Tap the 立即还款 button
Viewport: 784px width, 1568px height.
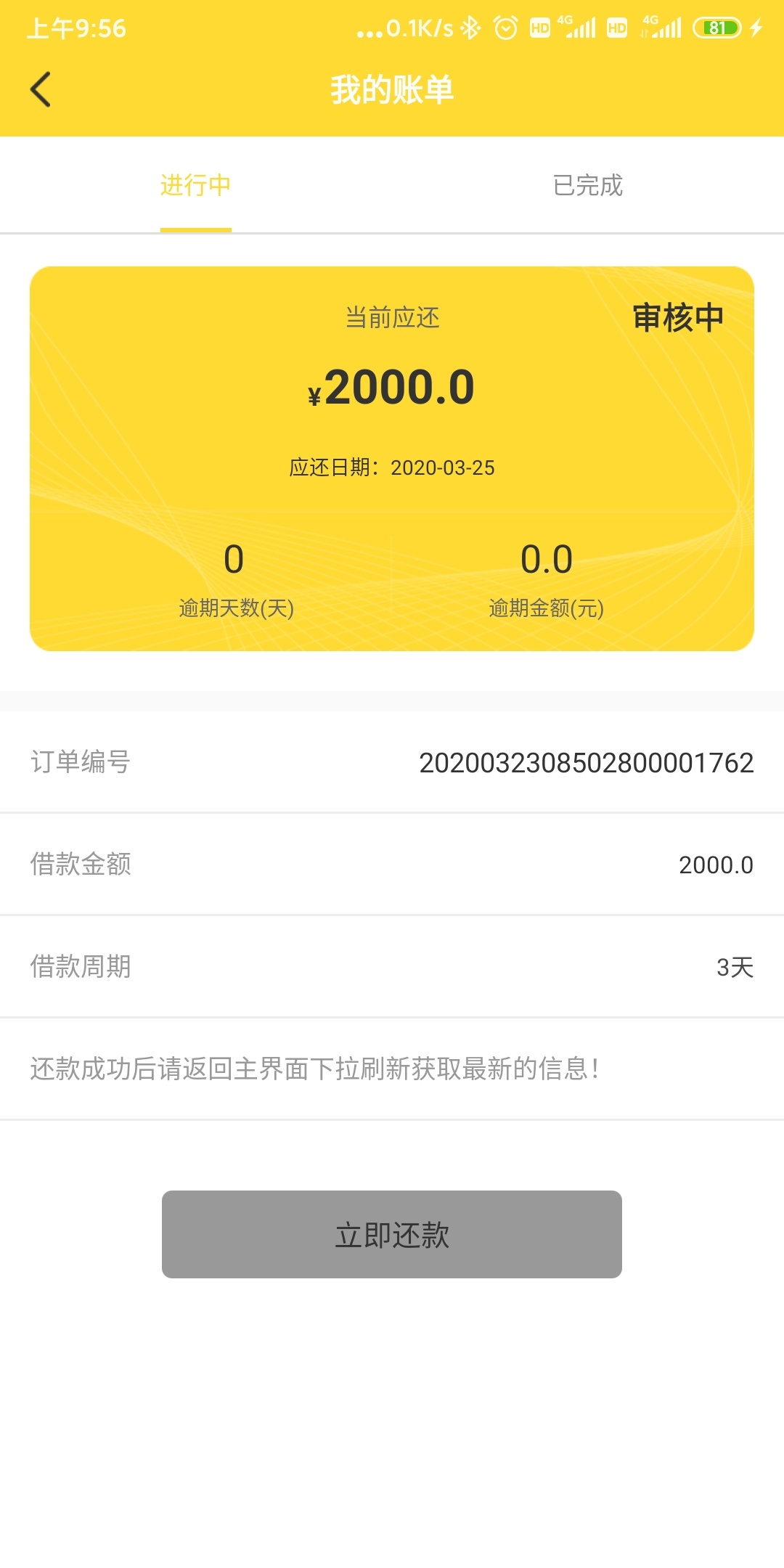click(392, 1234)
